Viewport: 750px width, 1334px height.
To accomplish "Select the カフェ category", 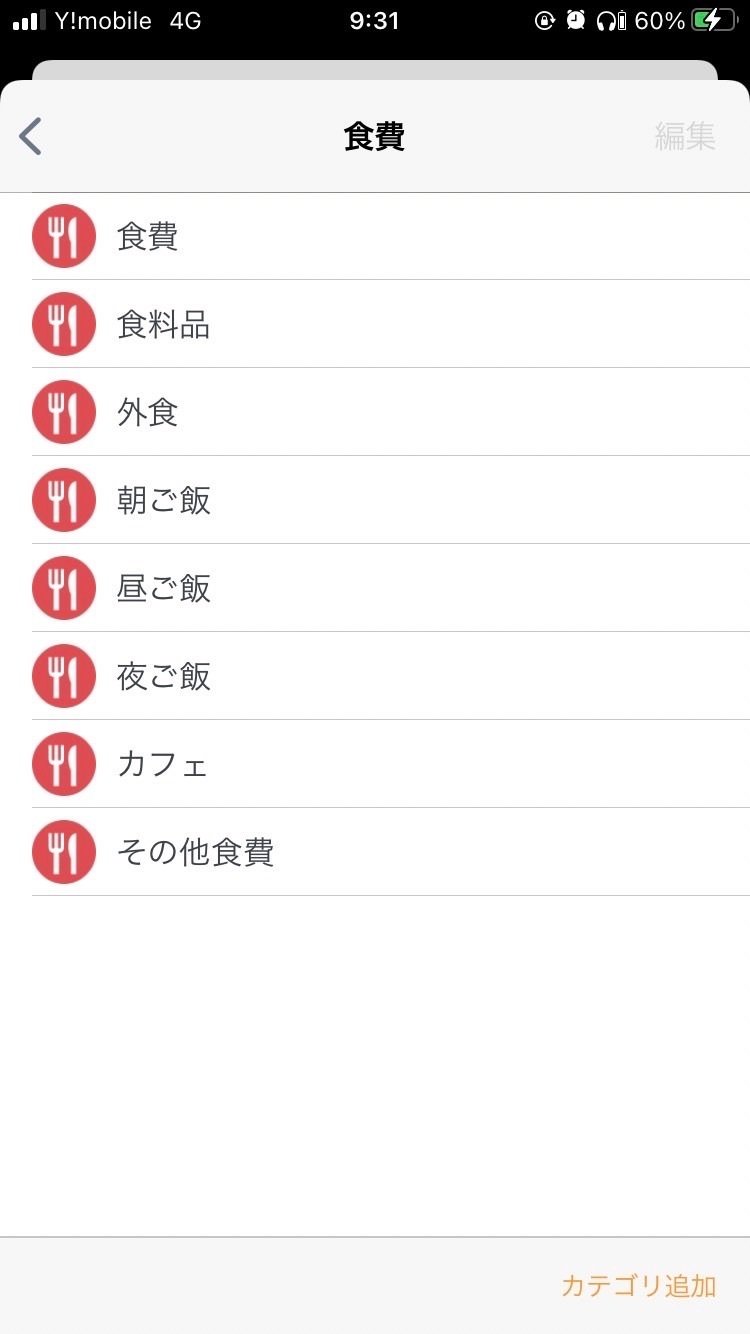I will point(162,765).
